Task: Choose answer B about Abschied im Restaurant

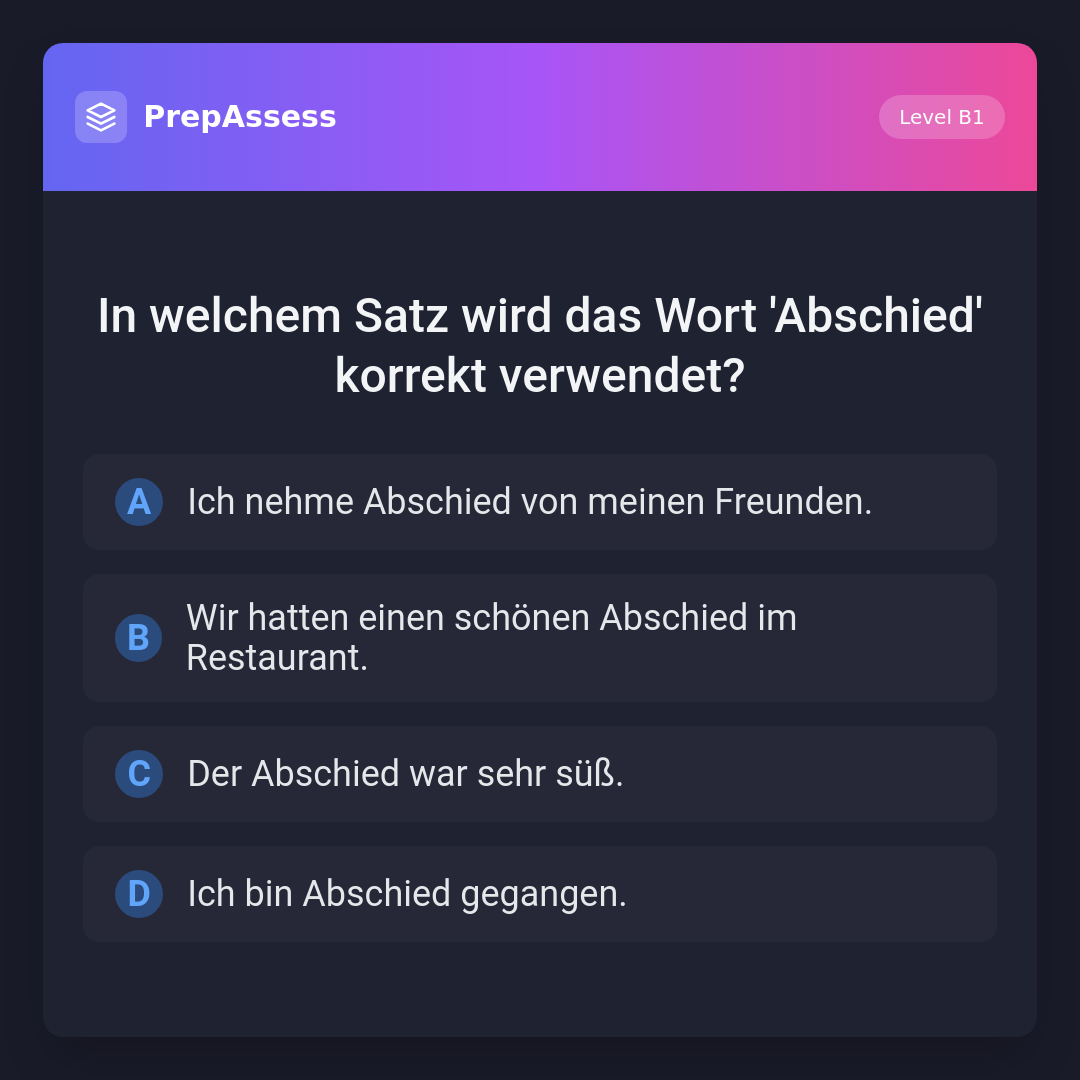Action: [539, 638]
